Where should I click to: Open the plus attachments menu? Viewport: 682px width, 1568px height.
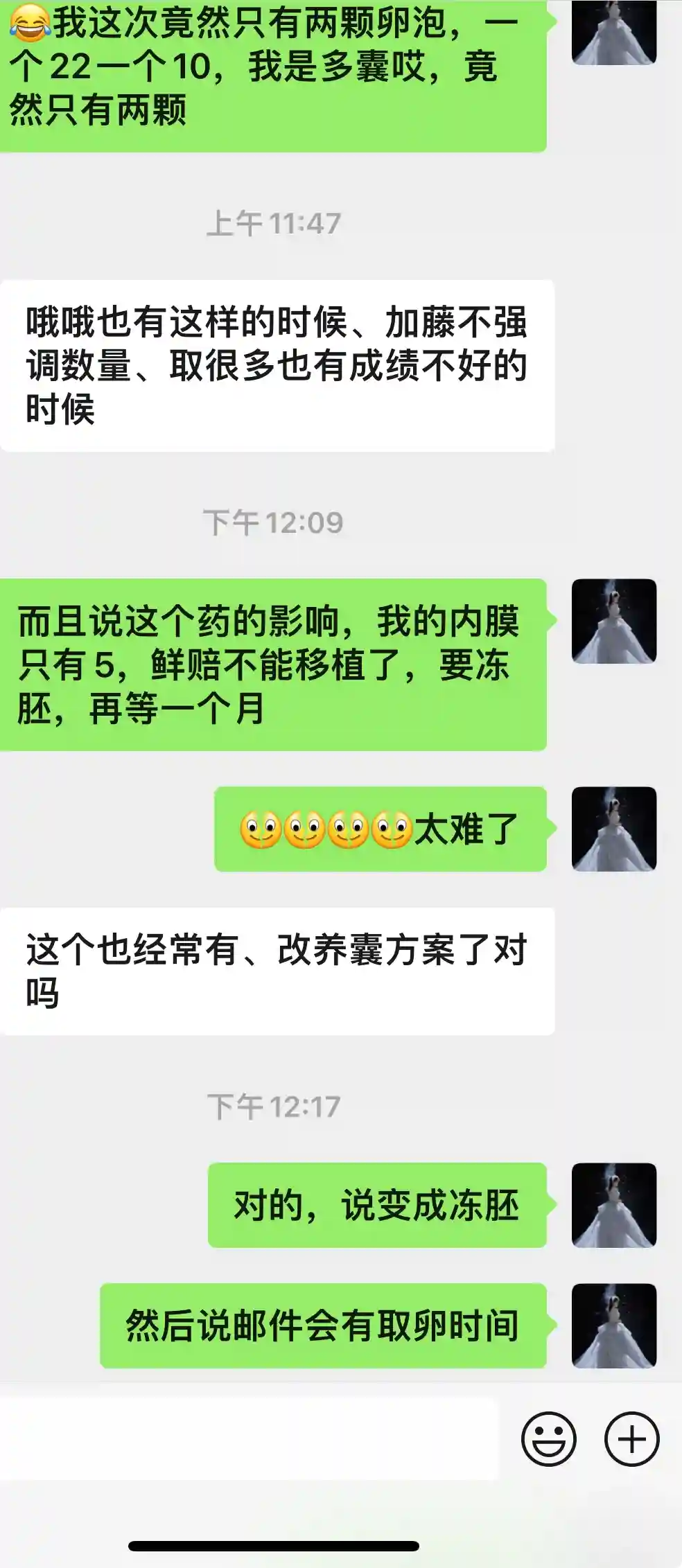(x=631, y=1439)
